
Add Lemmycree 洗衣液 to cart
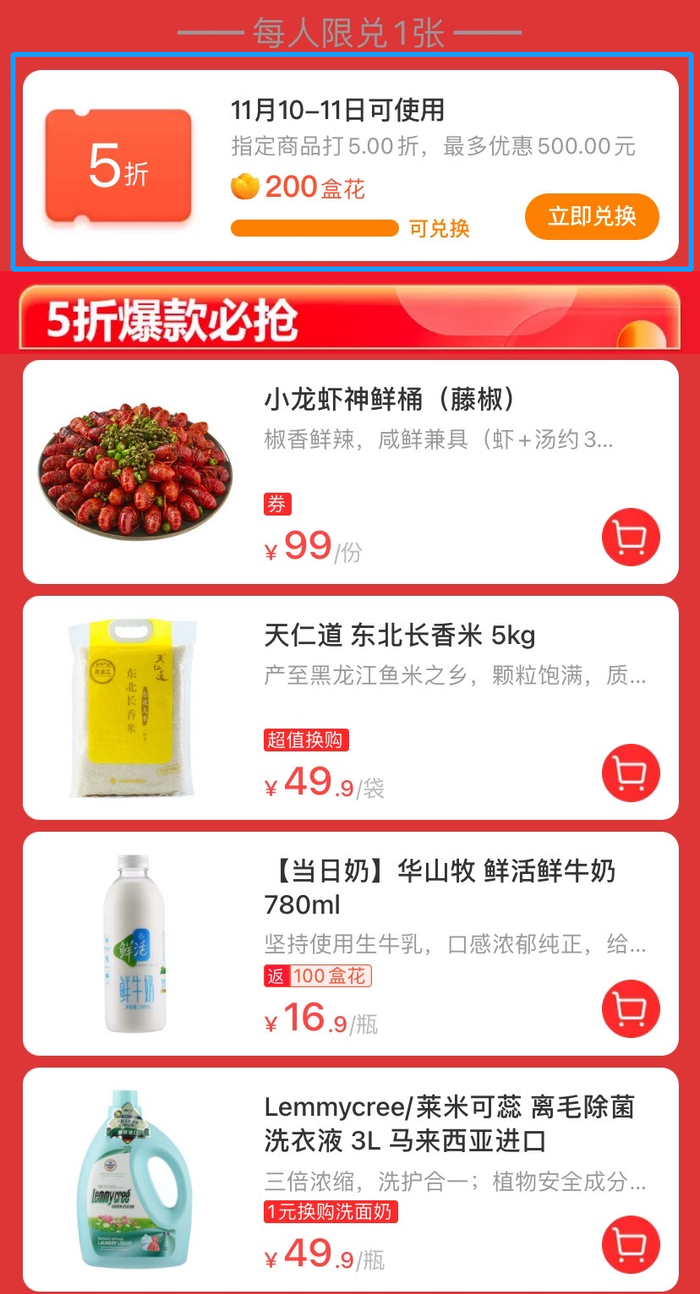pyautogui.click(x=630, y=1245)
